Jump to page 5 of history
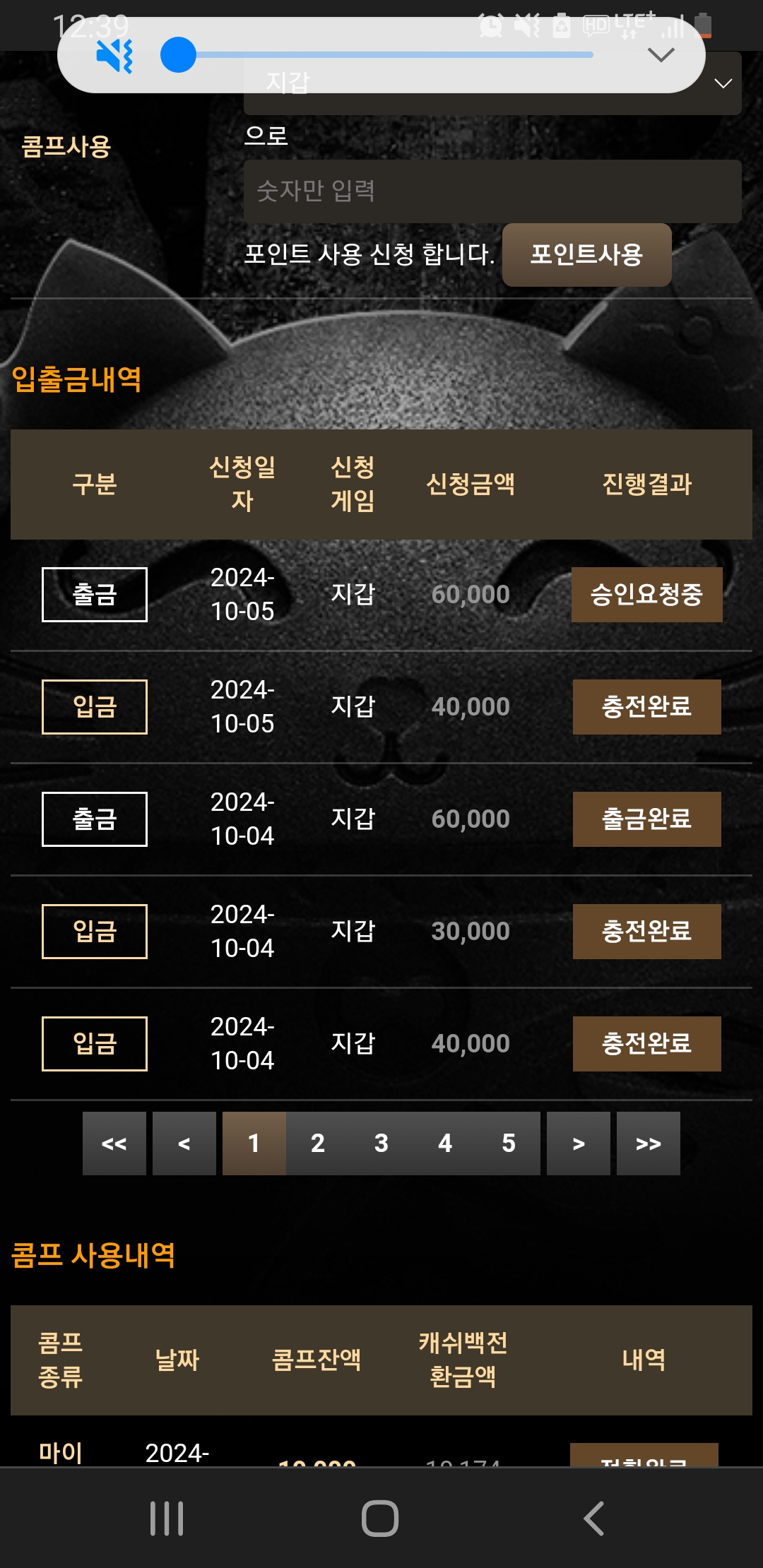763x1568 pixels. click(x=509, y=1144)
